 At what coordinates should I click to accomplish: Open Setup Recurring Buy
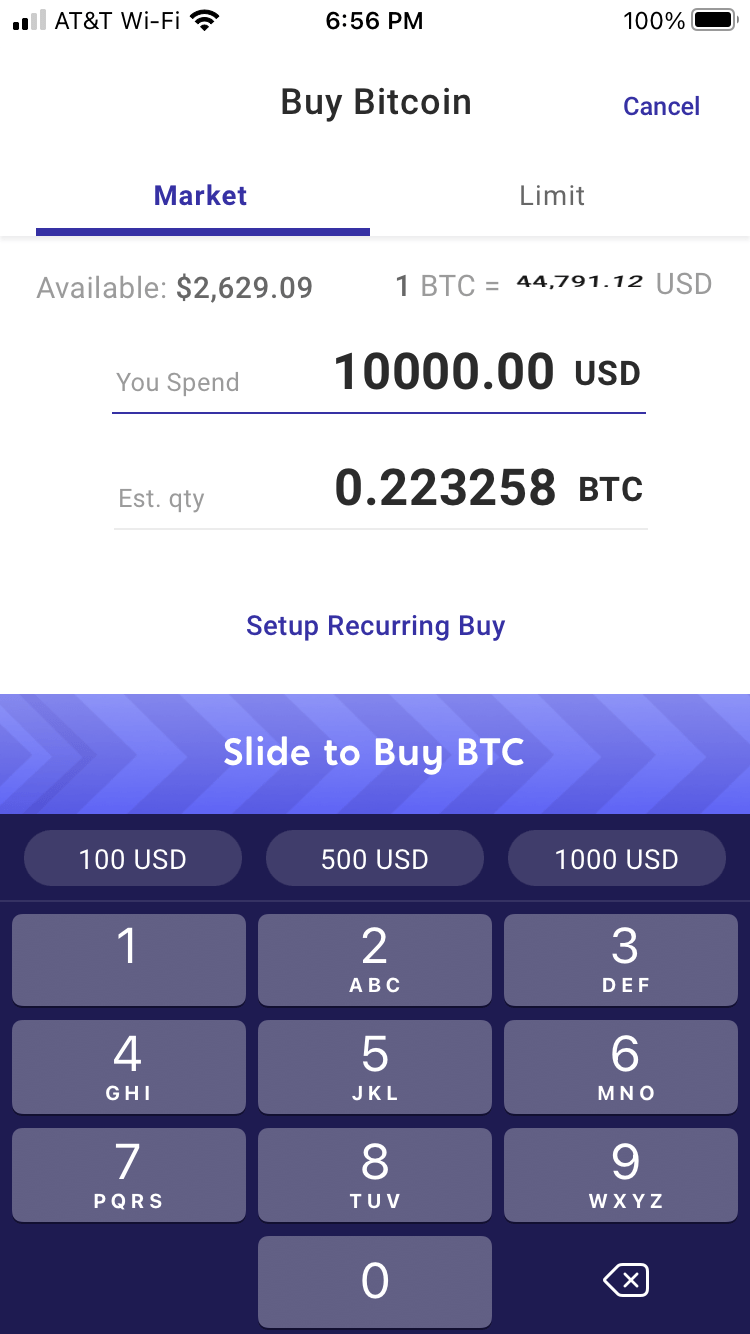pos(375,626)
